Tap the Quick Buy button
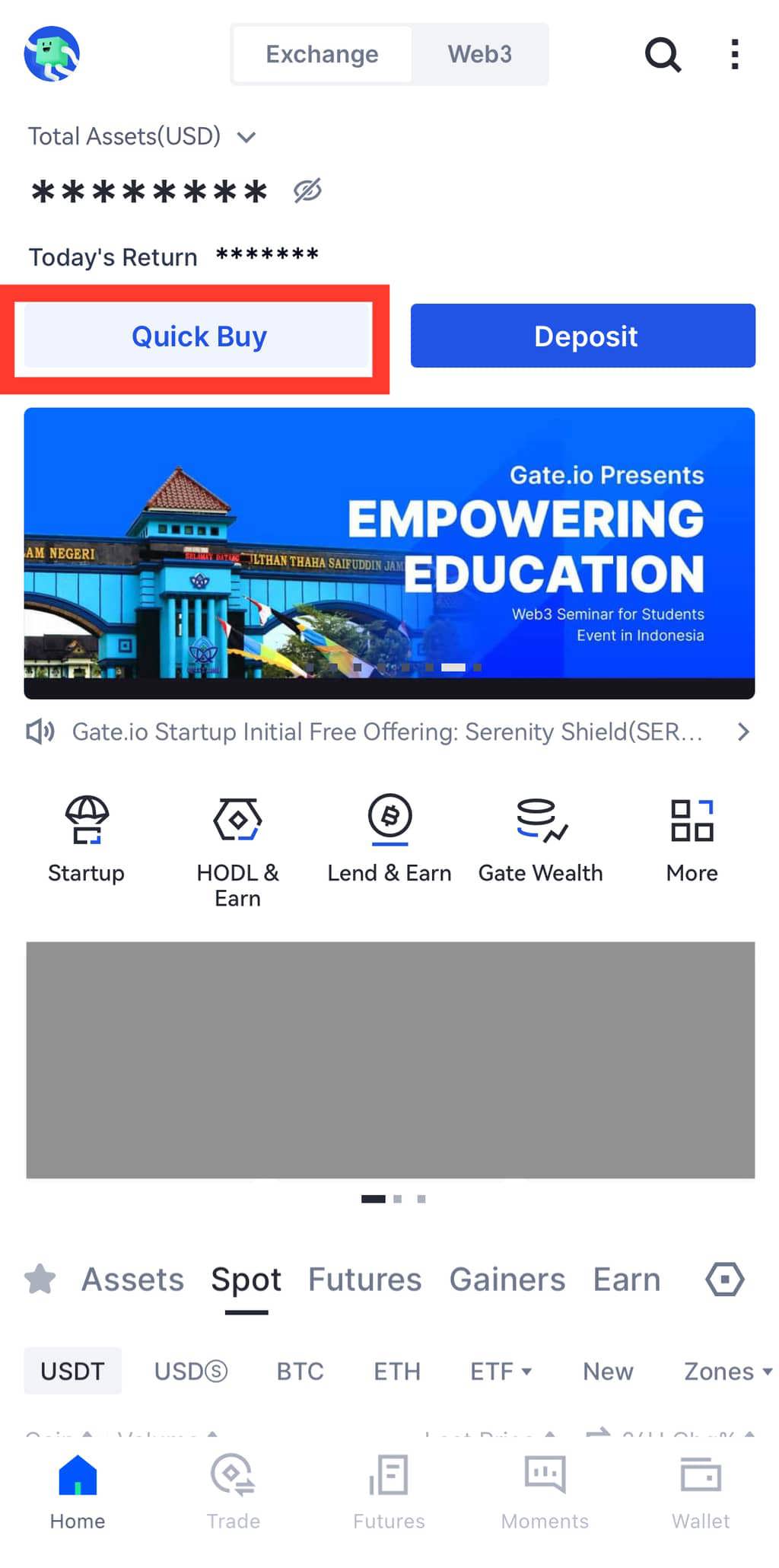 199,336
